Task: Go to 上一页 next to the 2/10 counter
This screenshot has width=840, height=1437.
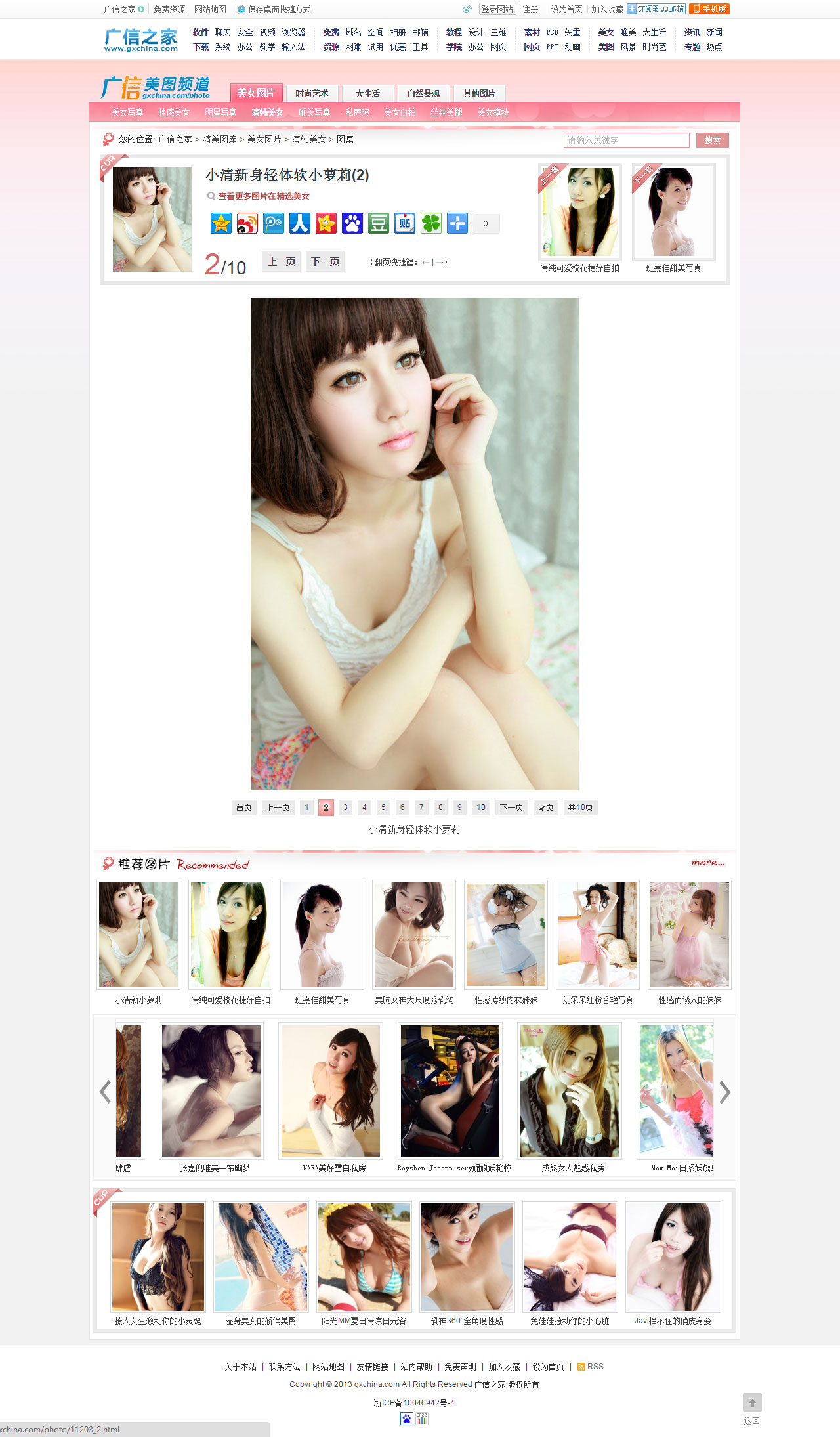Action: (x=282, y=261)
